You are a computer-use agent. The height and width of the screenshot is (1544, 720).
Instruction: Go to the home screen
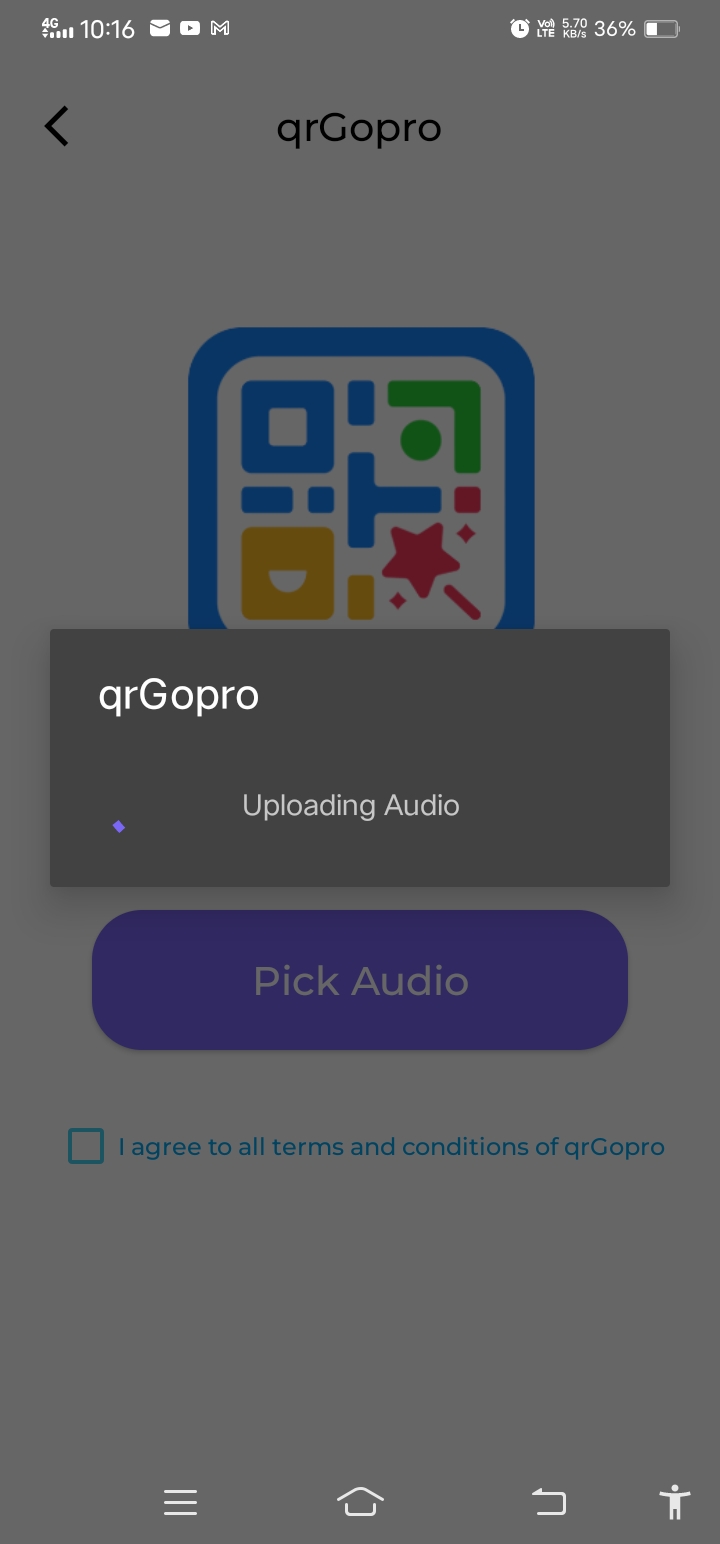click(360, 1502)
